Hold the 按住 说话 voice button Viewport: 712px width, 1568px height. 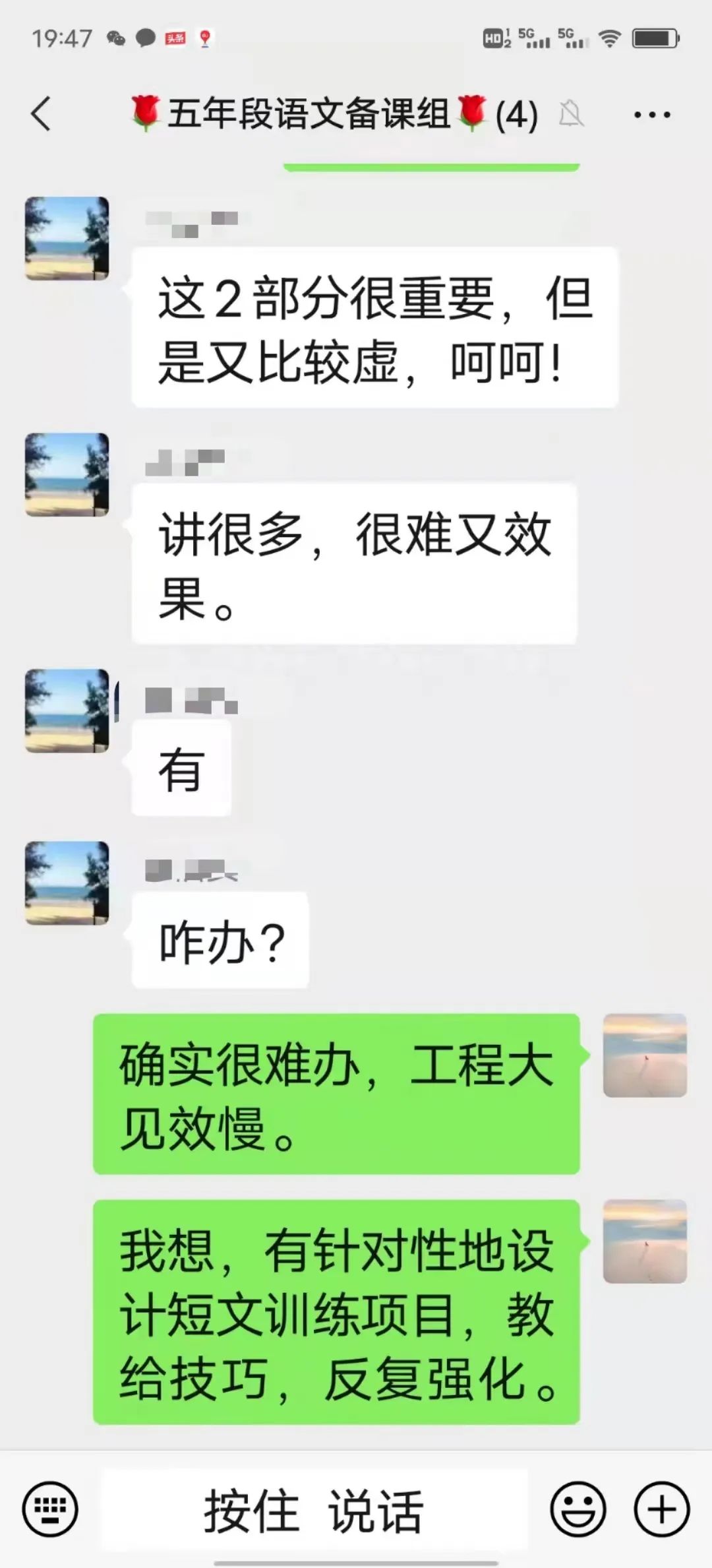click(x=314, y=1510)
